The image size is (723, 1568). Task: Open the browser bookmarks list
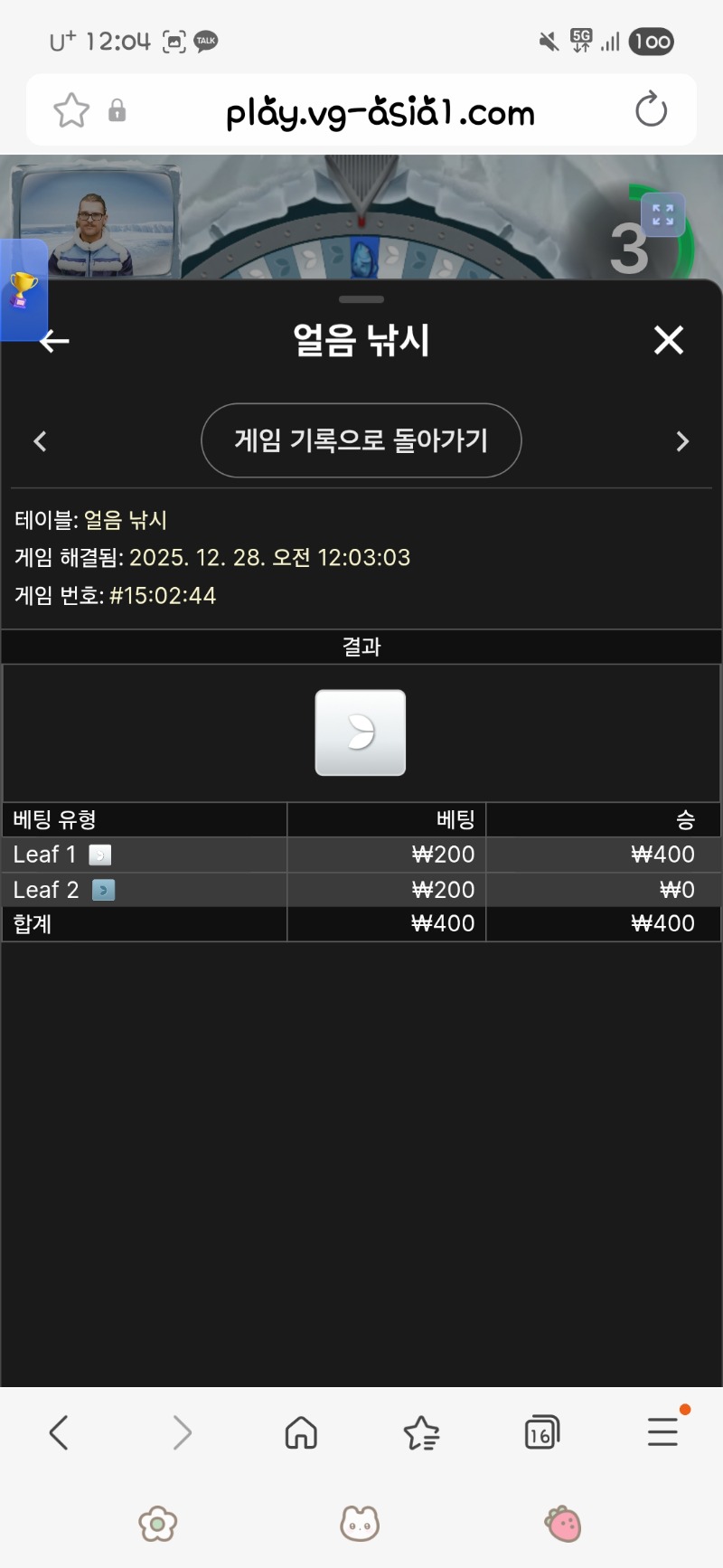(421, 1432)
